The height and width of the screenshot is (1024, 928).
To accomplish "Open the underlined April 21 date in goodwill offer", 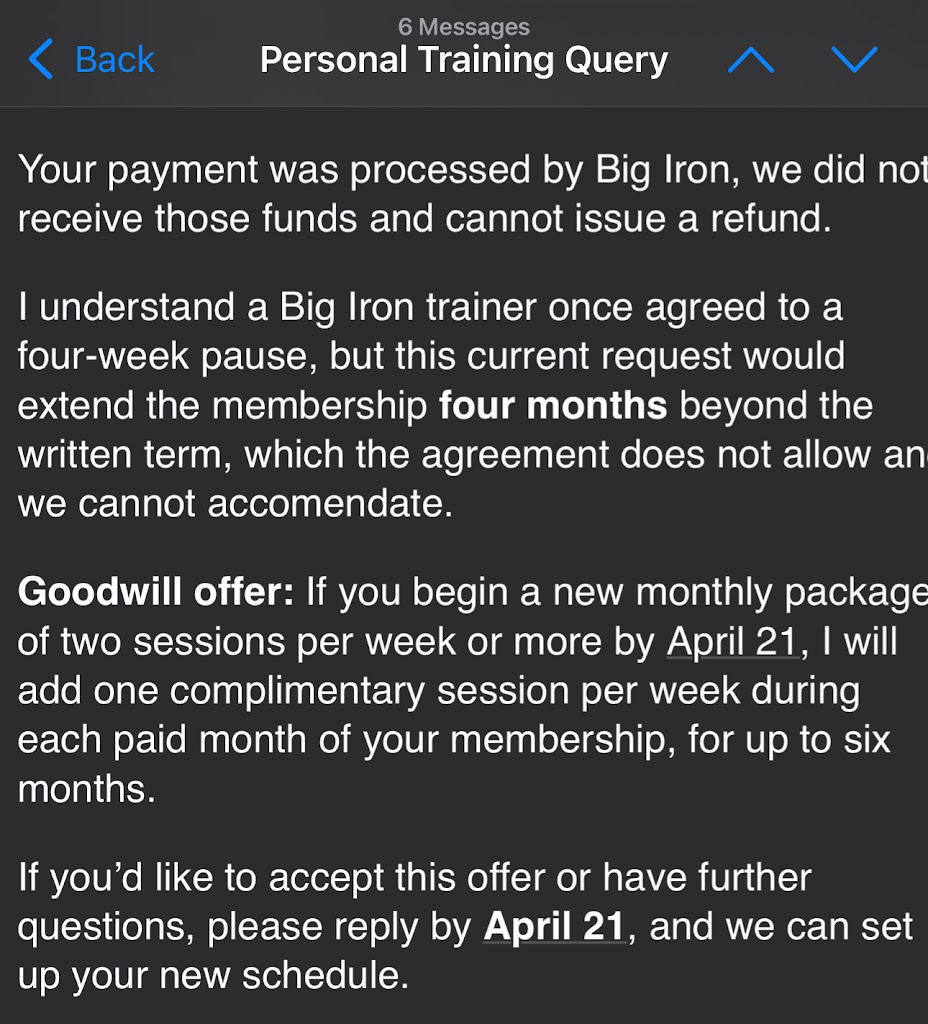I will (x=734, y=642).
